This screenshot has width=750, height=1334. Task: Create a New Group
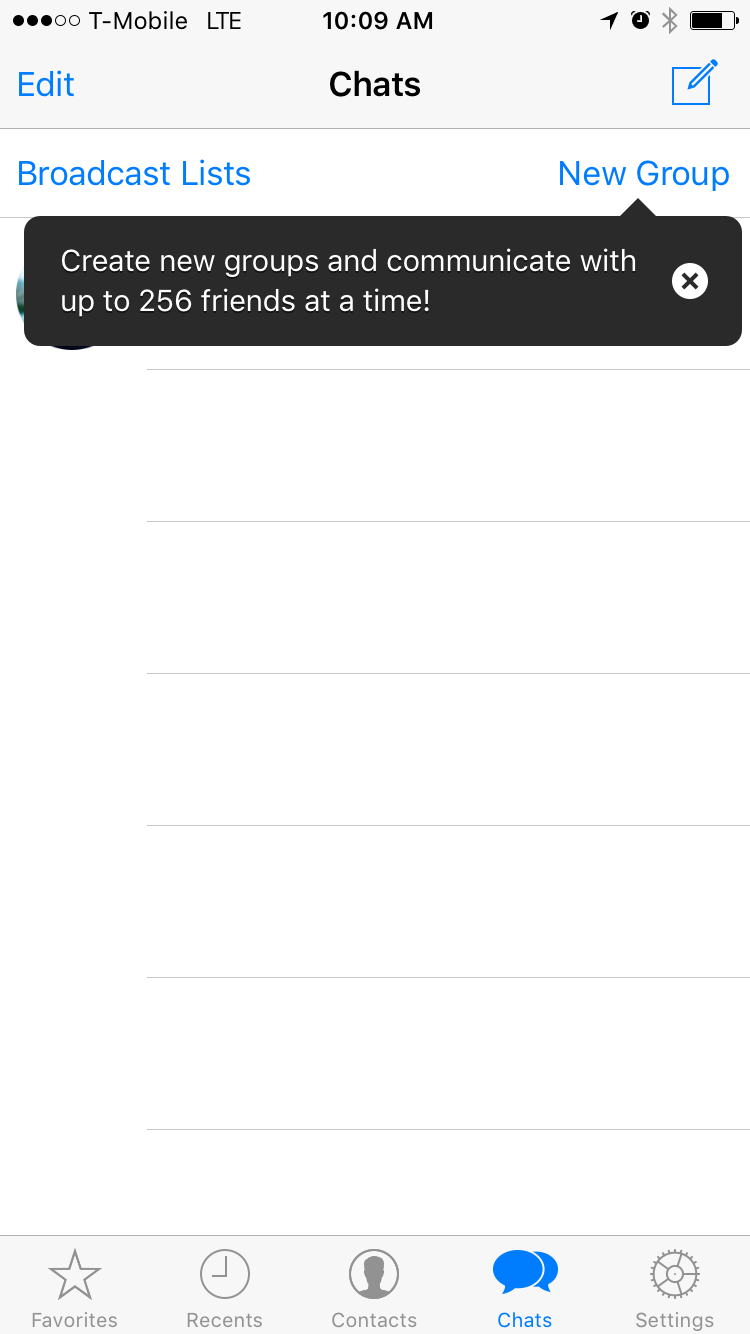point(644,174)
